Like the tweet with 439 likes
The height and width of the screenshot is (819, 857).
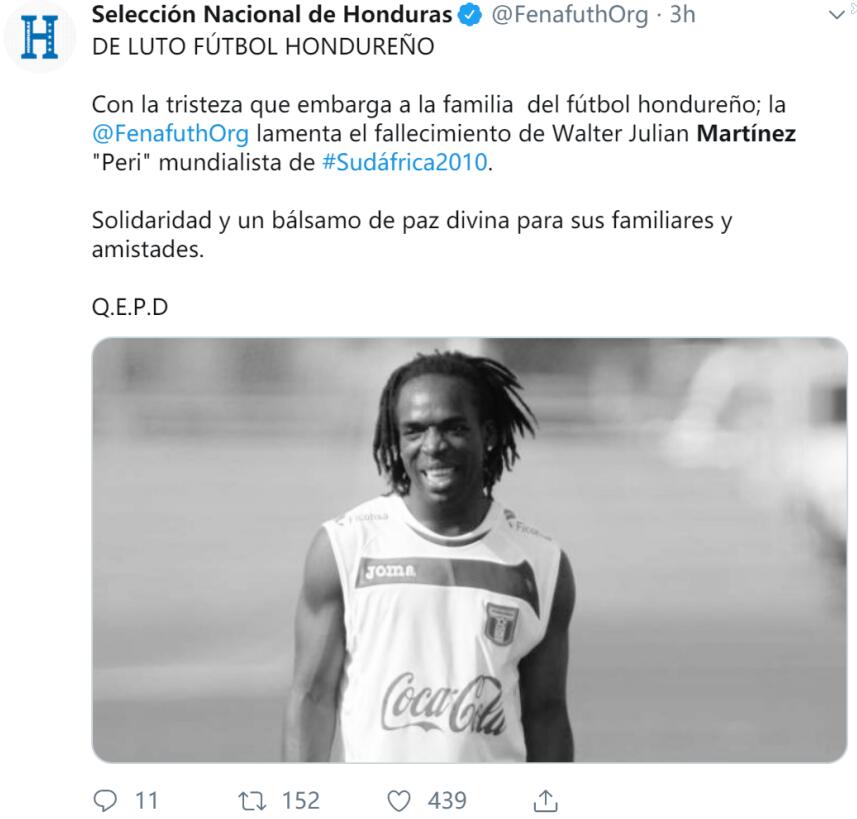[399, 800]
